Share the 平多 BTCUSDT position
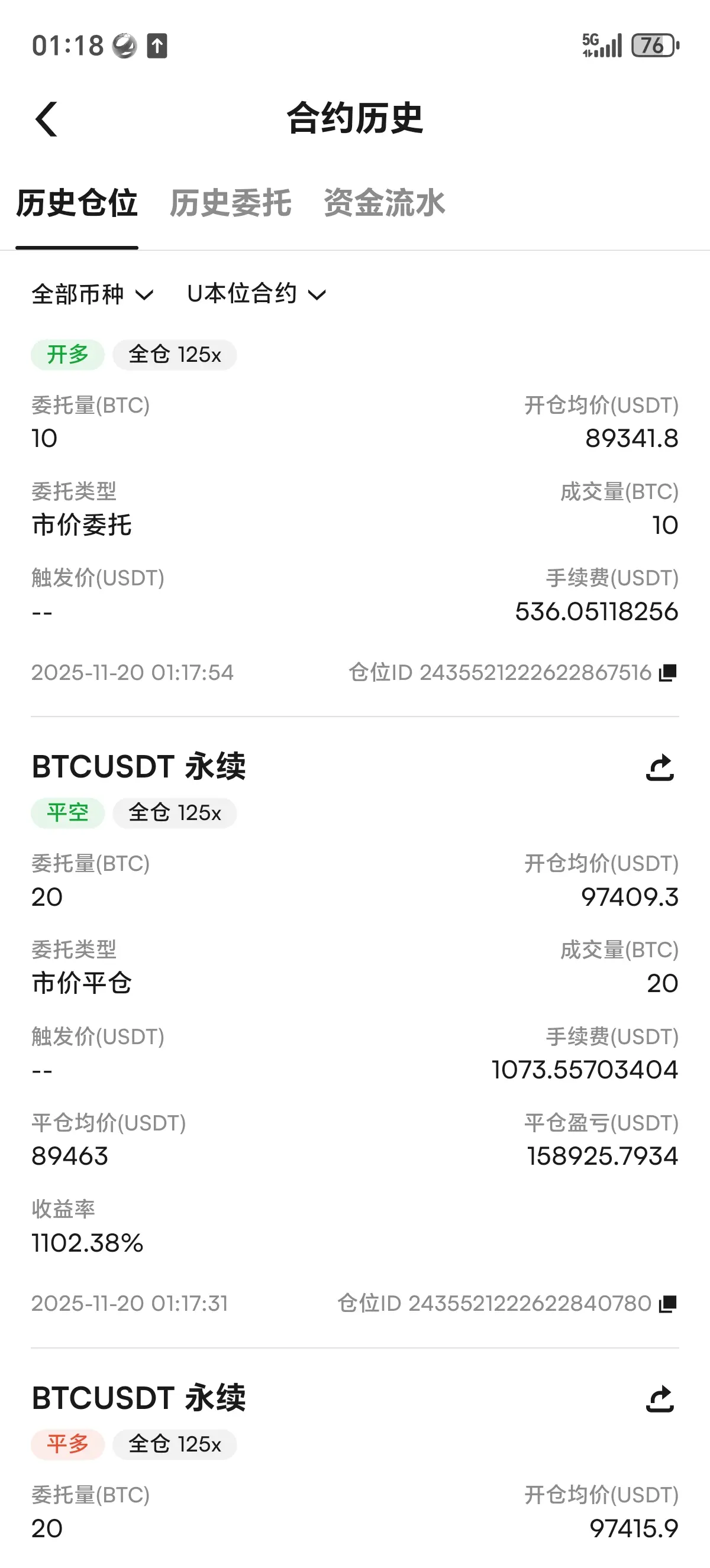 660,1398
